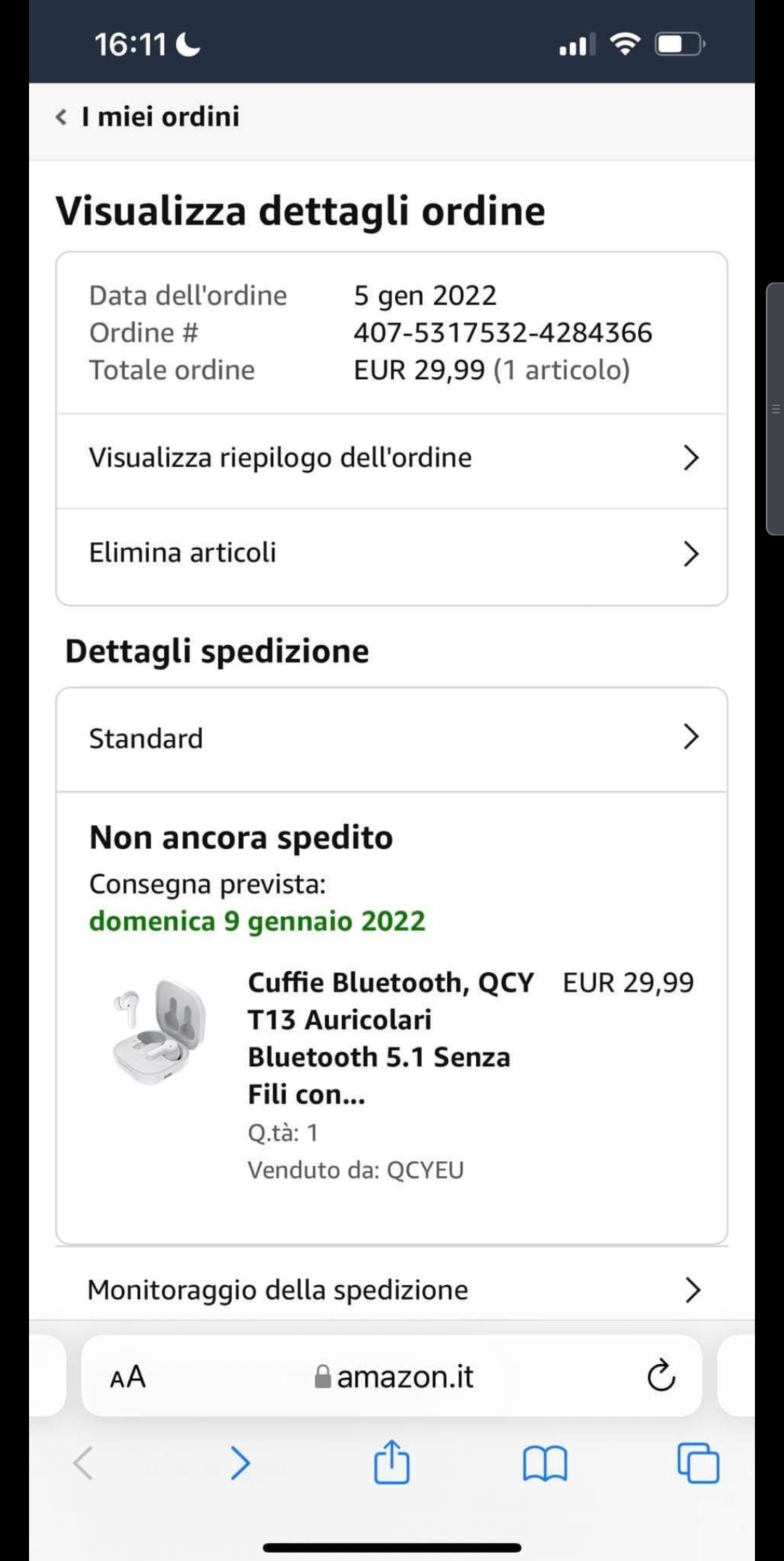Open Visualizza riepilogo dell'ordine
This screenshot has height=1561, width=784.
391,459
